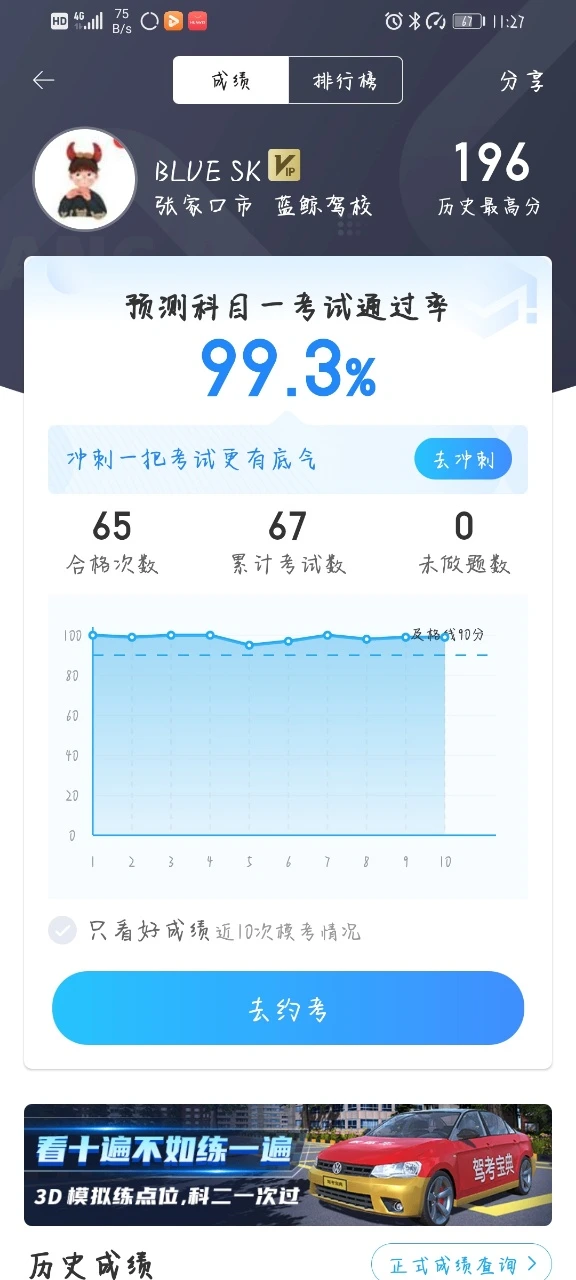Viewport: 576px width, 1280px height.
Task: Tap the 去冲刺 button
Action: pyautogui.click(x=463, y=460)
